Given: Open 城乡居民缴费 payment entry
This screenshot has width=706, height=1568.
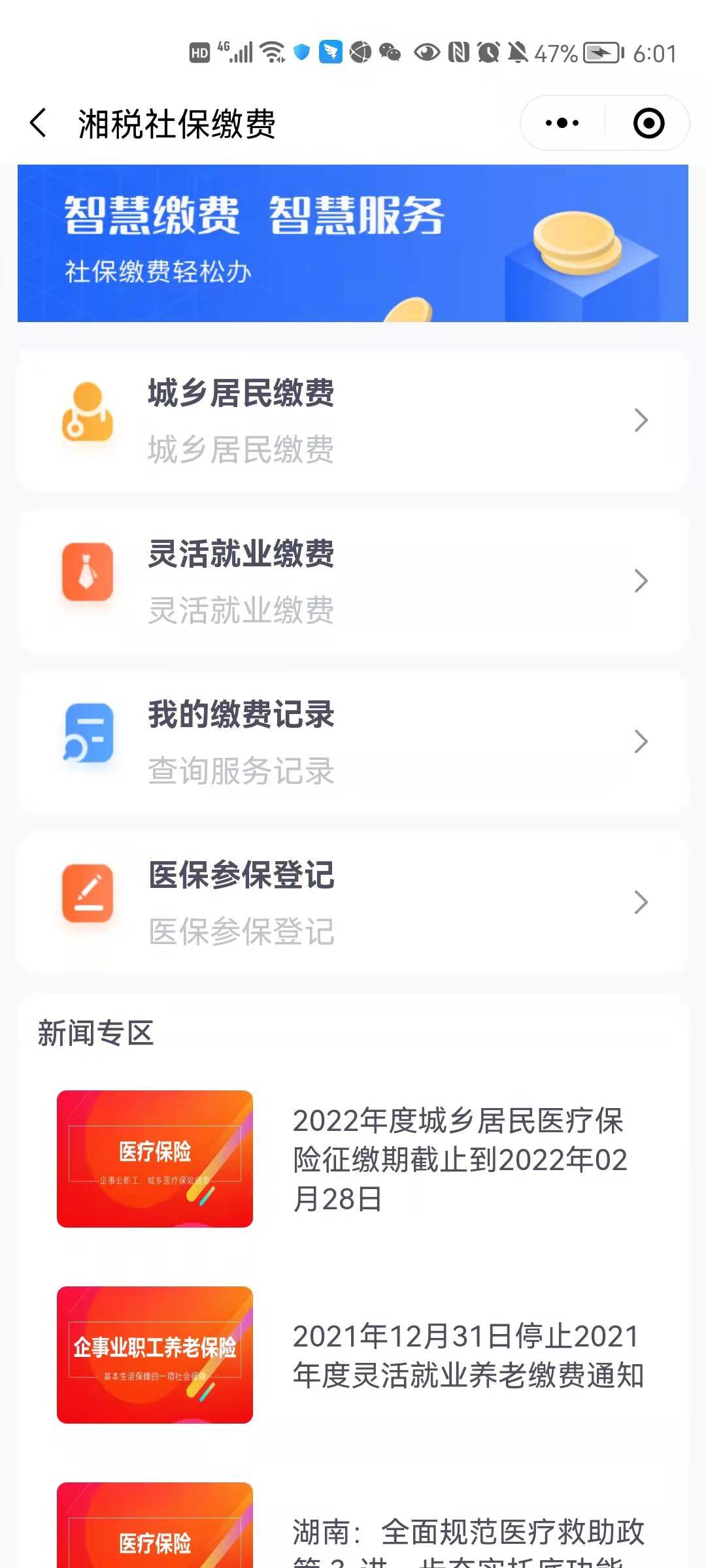Looking at the screenshot, I should 353,420.
